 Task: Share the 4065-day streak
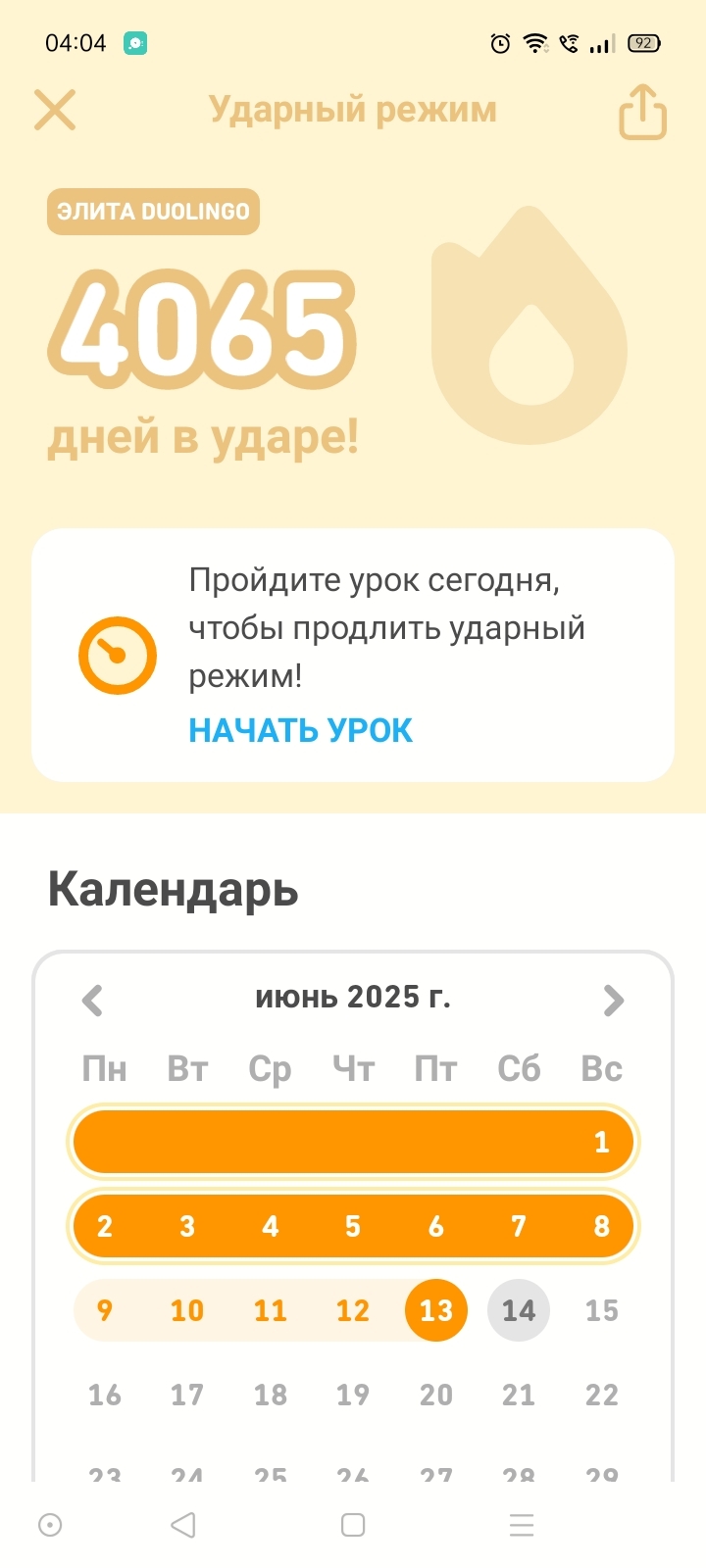[642, 113]
